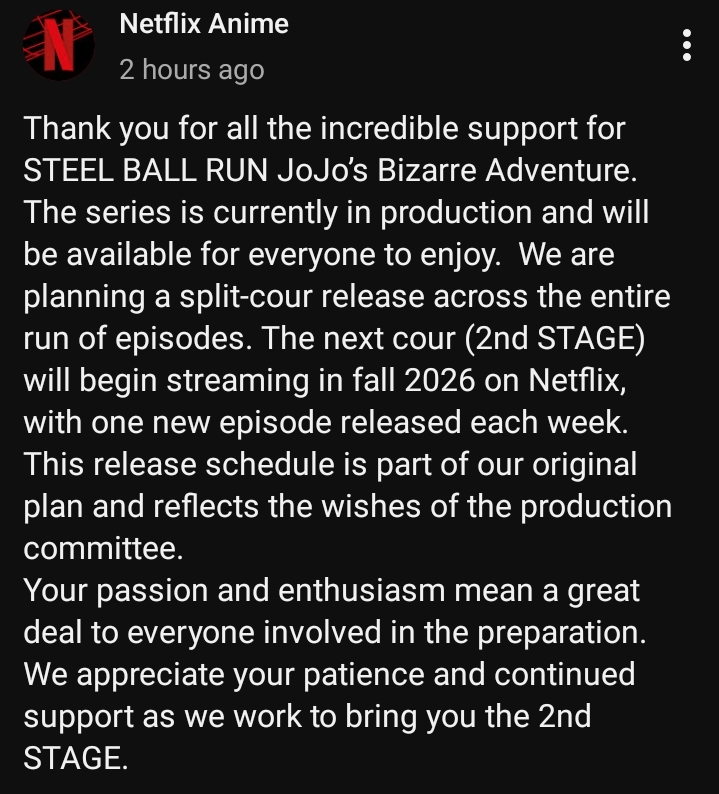Image resolution: width=719 pixels, height=794 pixels.
Task: Open the Netflix Anime channel avatar
Action: click(x=58, y=45)
